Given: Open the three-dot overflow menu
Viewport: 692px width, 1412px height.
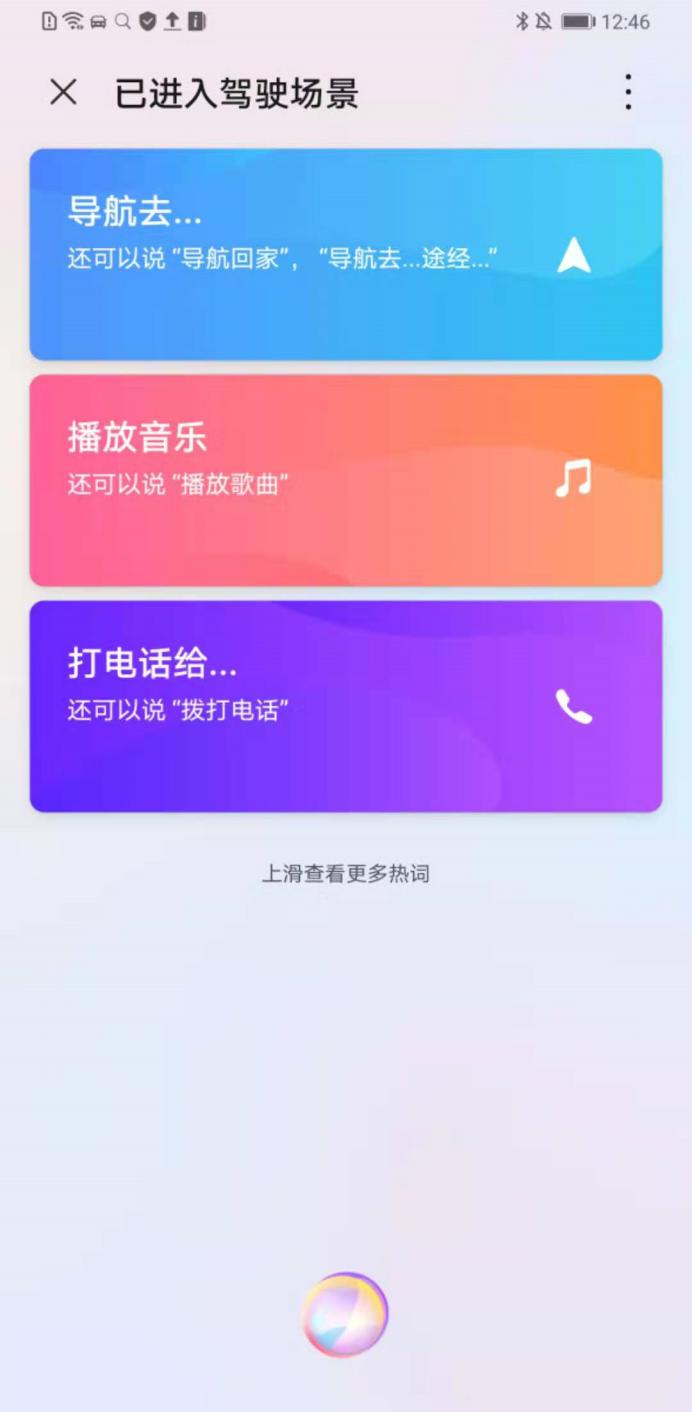Looking at the screenshot, I should click(628, 92).
